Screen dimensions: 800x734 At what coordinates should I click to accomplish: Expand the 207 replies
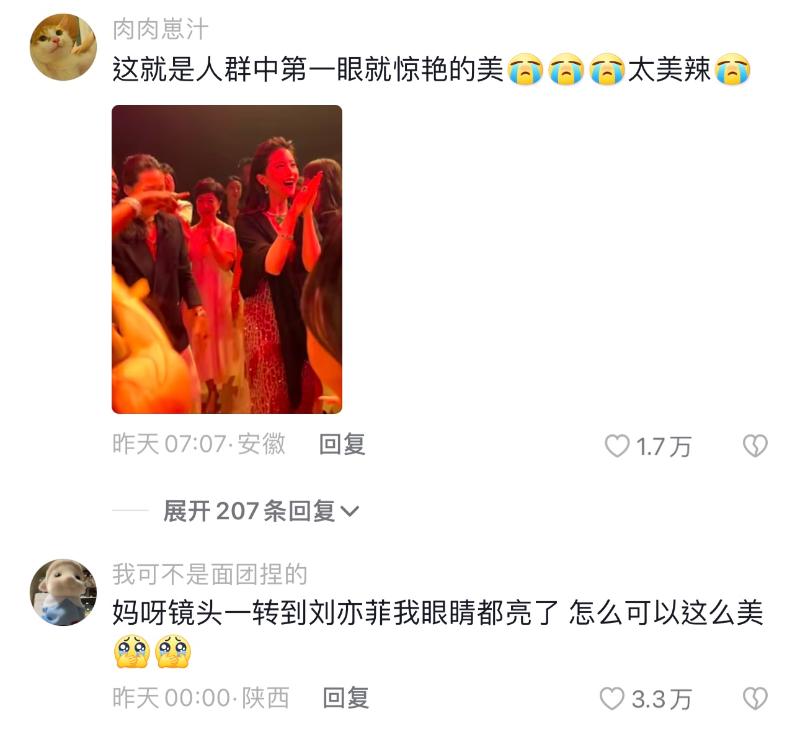coord(260,511)
